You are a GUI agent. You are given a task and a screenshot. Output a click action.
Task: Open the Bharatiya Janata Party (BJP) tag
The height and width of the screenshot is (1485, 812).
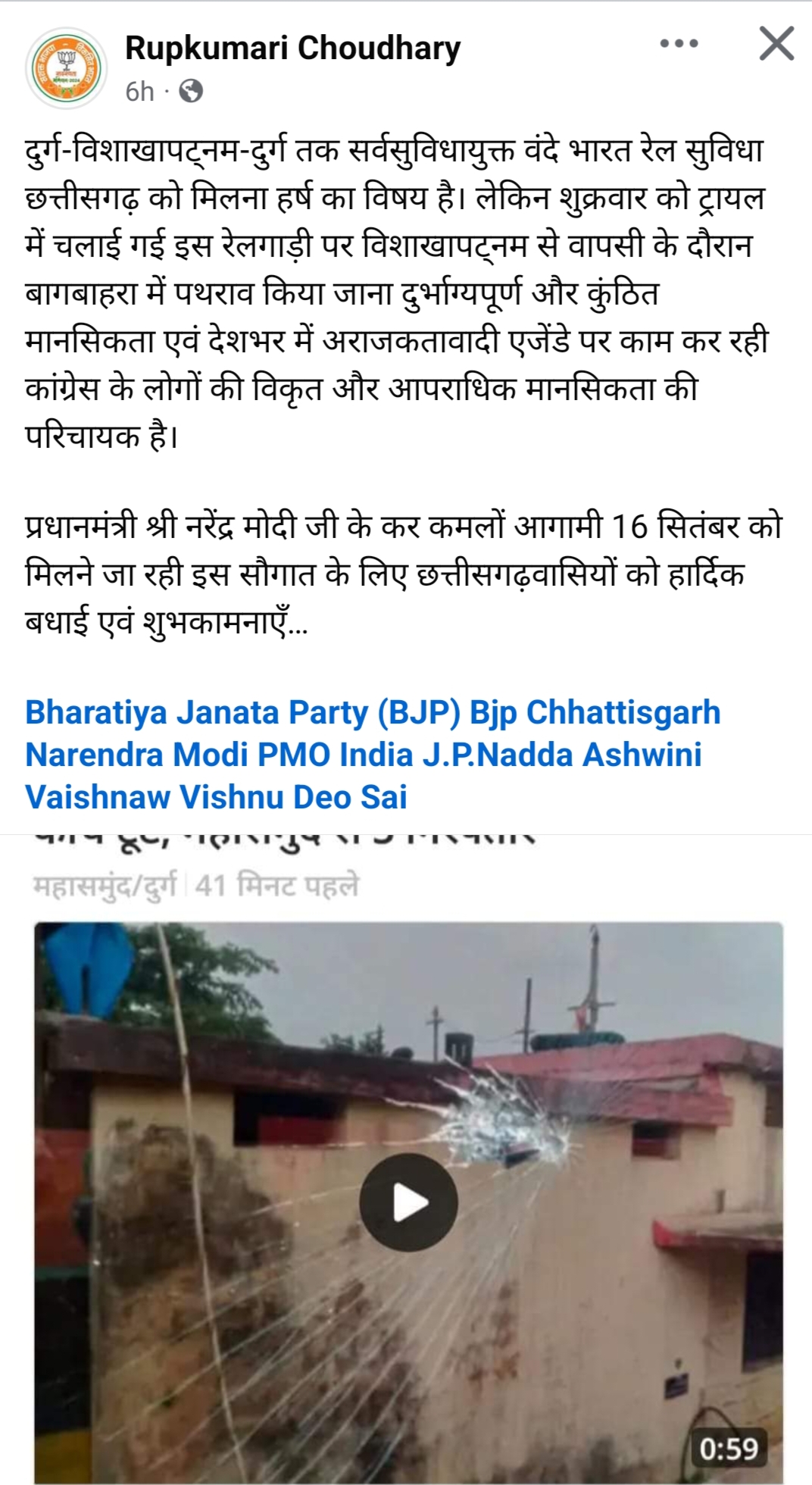[242, 713]
